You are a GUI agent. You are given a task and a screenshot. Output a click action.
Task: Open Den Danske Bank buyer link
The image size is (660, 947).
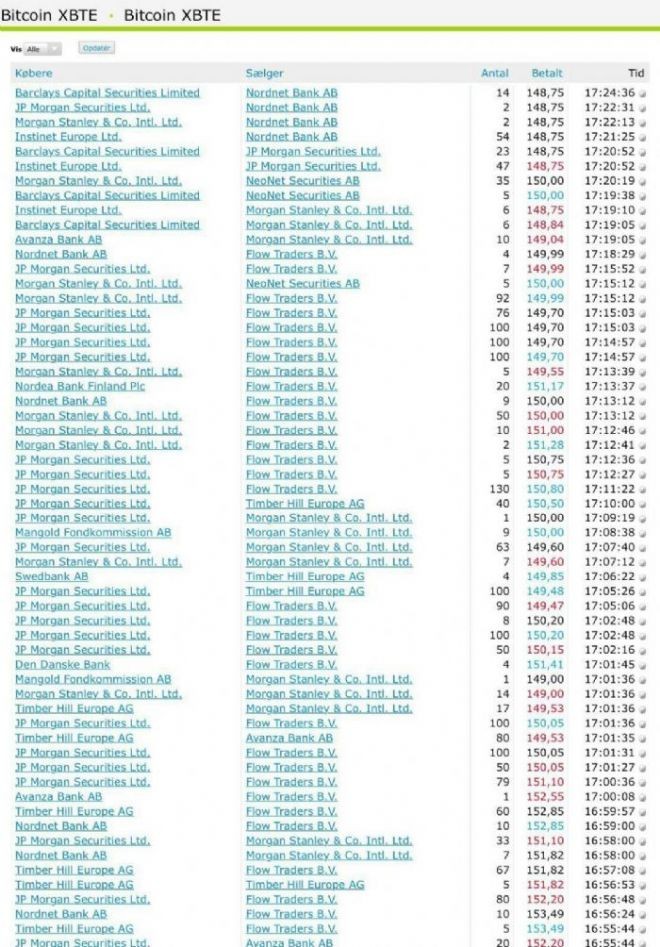coord(62,665)
